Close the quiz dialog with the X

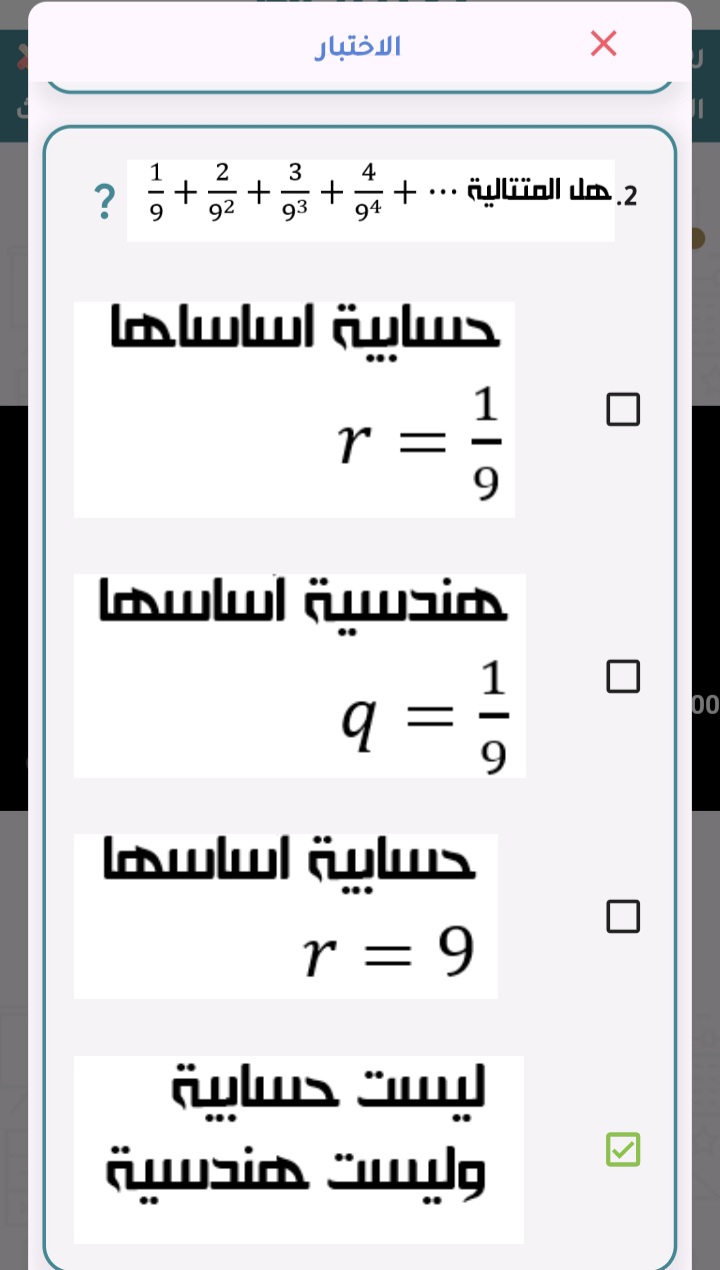tap(603, 44)
